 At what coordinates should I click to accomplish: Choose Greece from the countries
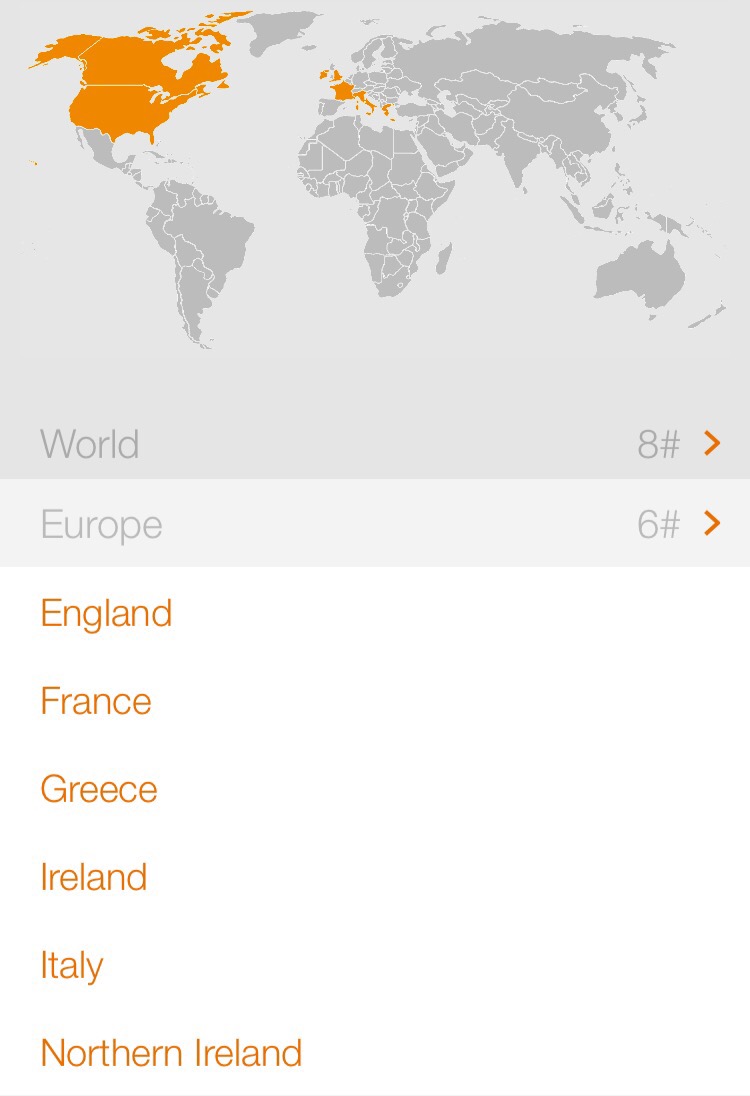pyautogui.click(x=99, y=789)
